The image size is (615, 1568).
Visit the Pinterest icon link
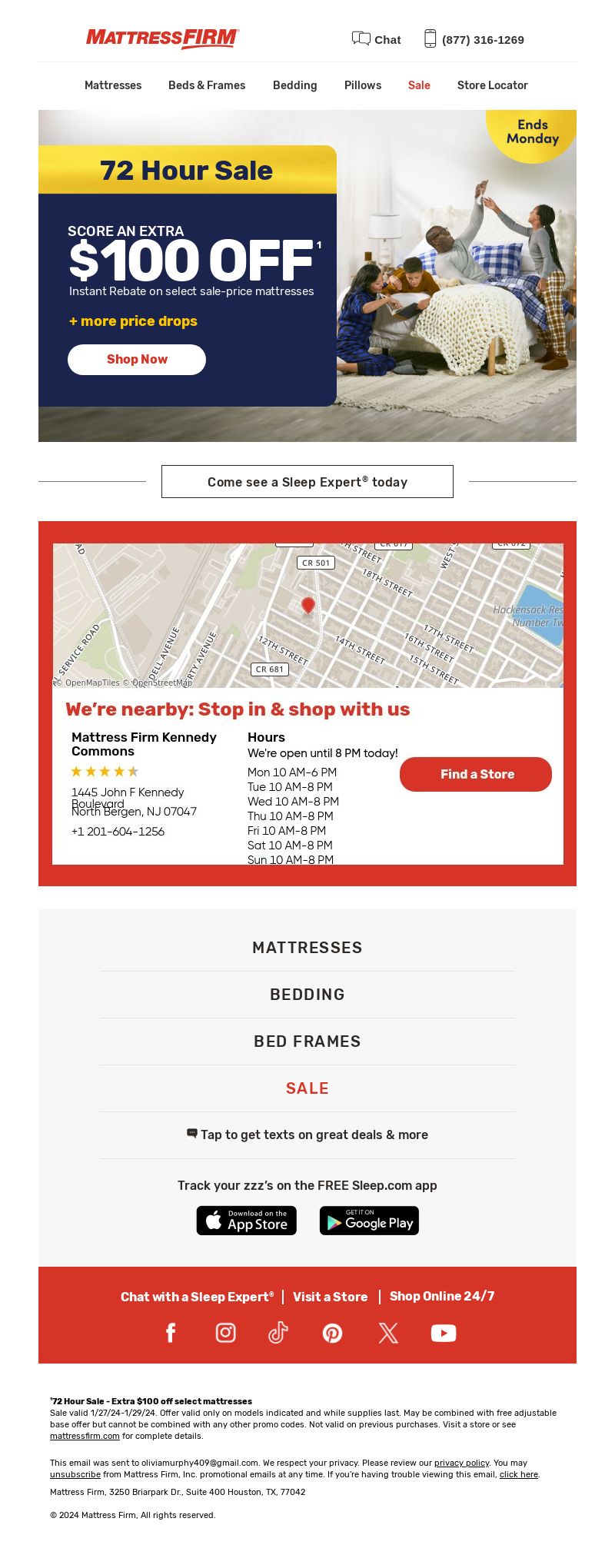[x=332, y=1333]
